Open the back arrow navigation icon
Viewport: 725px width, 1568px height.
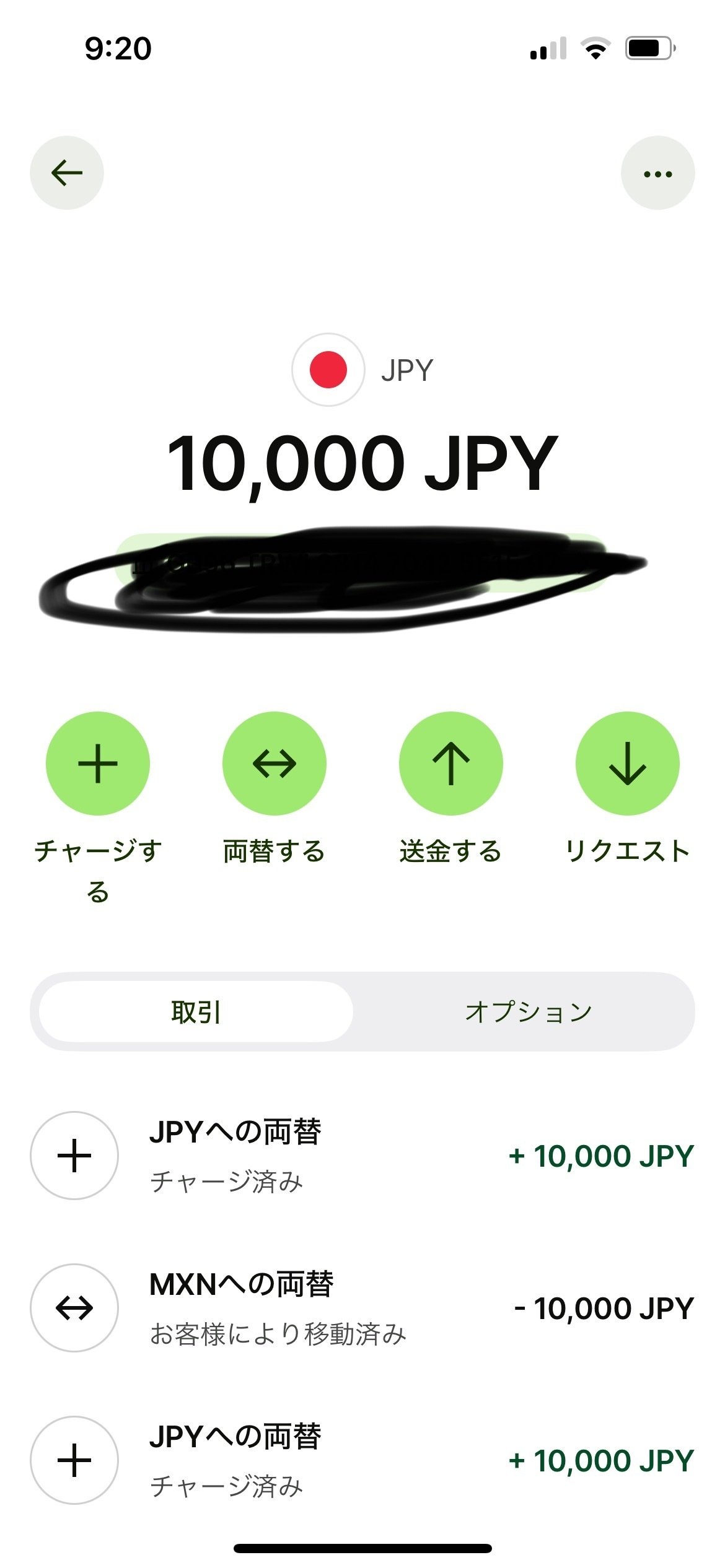click(66, 172)
